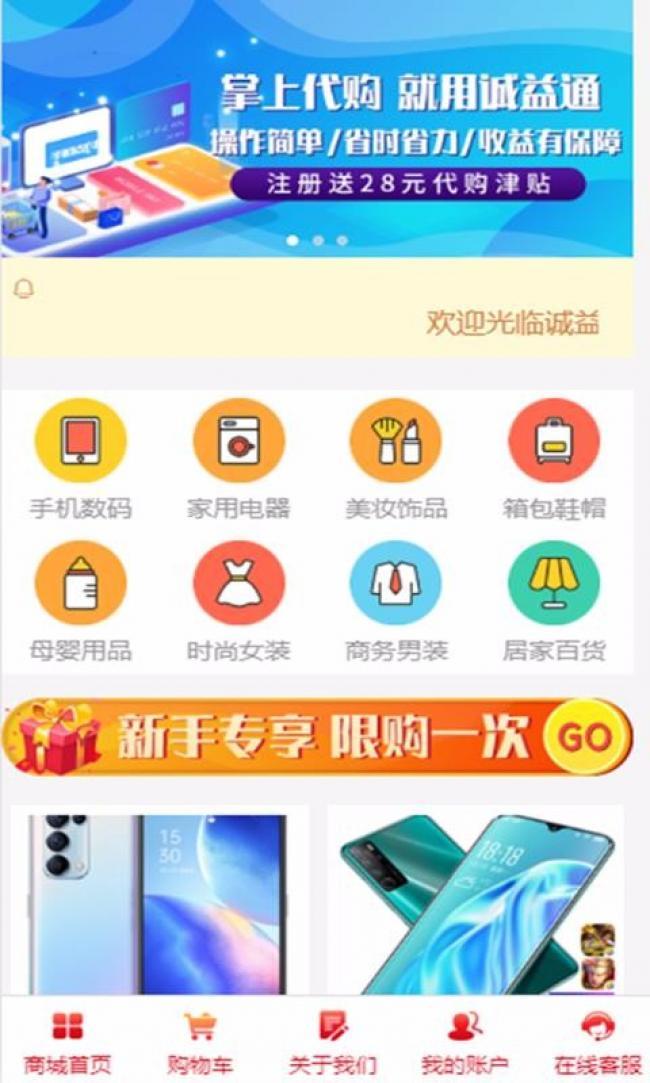The height and width of the screenshot is (1083, 650).
Task: Tap the 新手专享 限购一次 banner
Action: pos(318,738)
